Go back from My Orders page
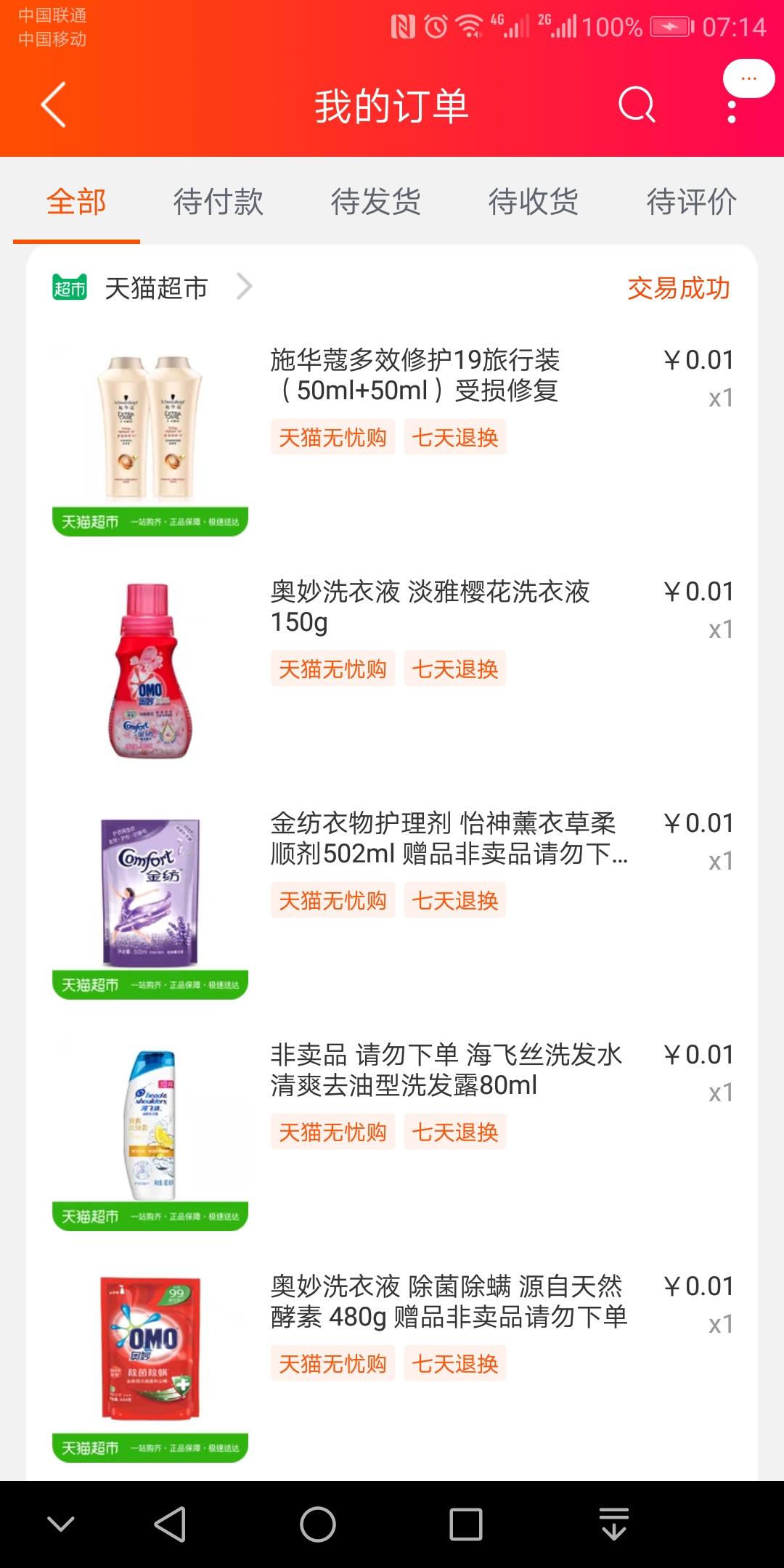Screen dimensions: 784x1568 pyautogui.click(x=54, y=105)
